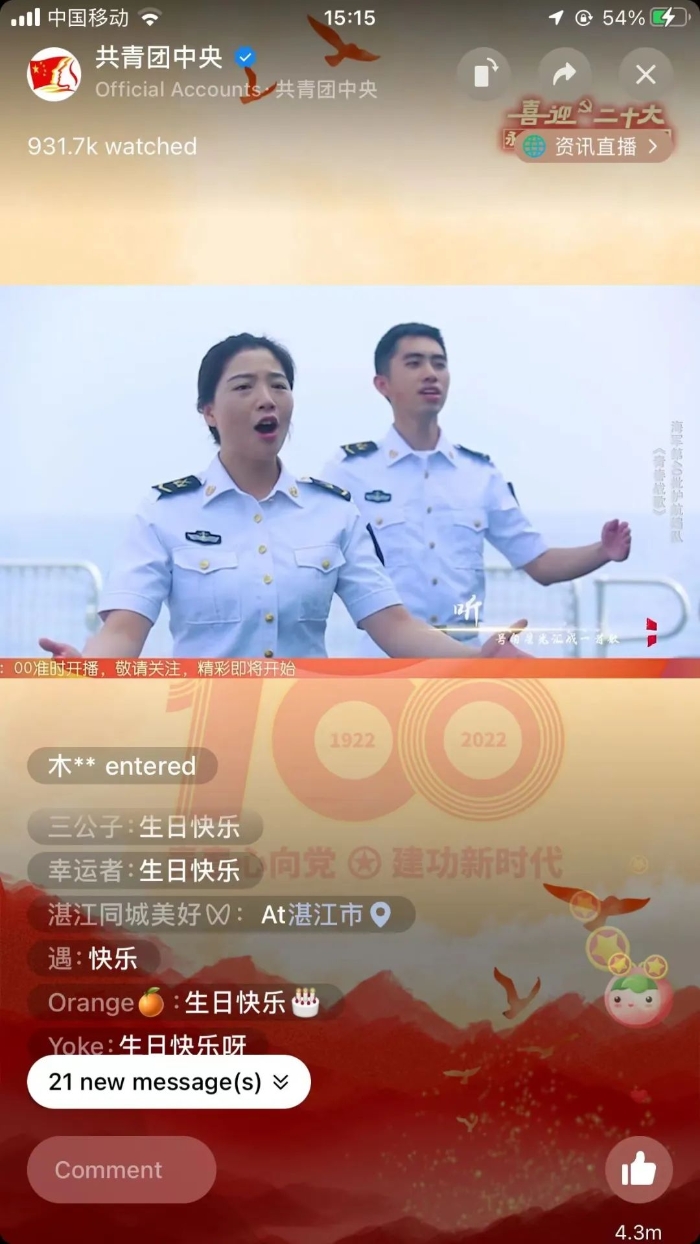Close the live stream
This screenshot has width=700, height=1244.
click(645, 74)
